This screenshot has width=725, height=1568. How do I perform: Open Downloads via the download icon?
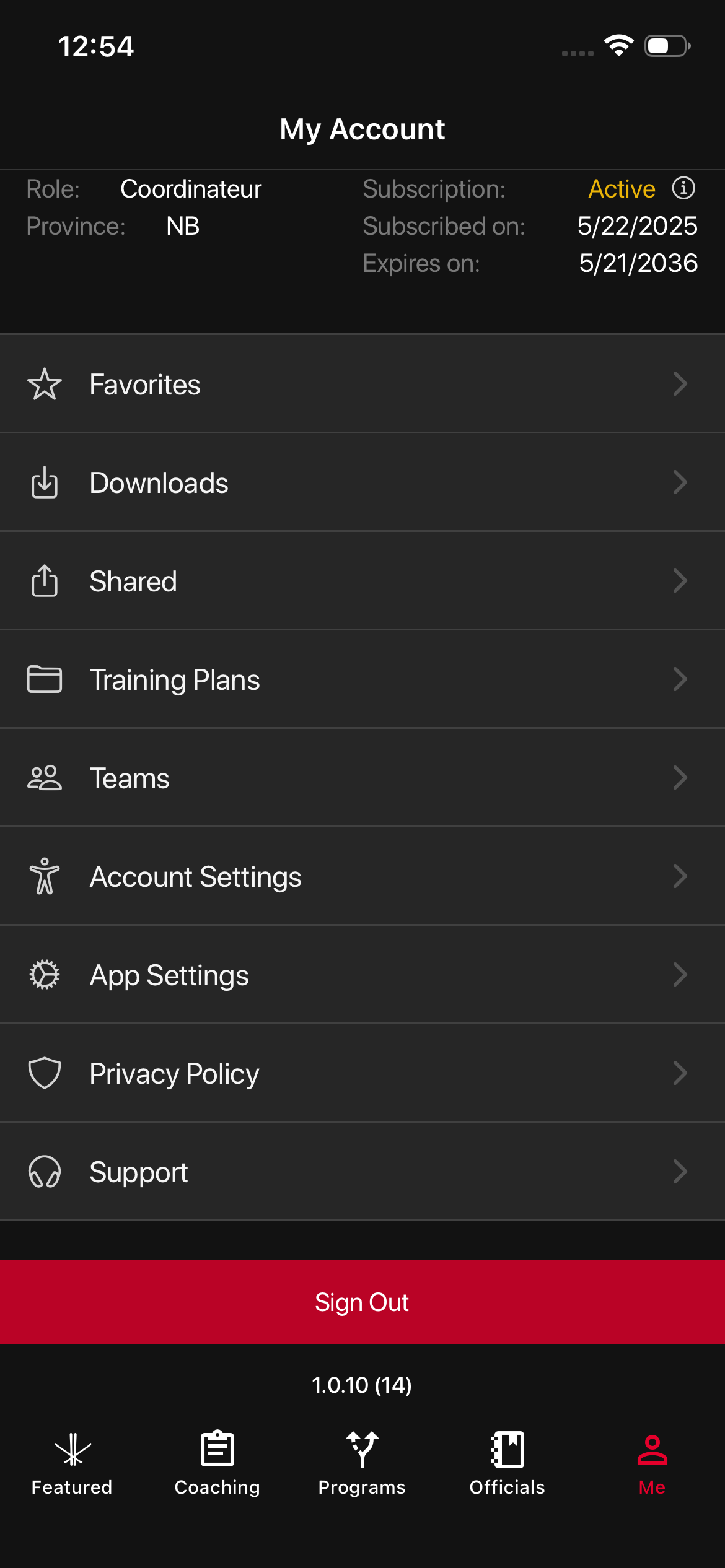(x=45, y=482)
